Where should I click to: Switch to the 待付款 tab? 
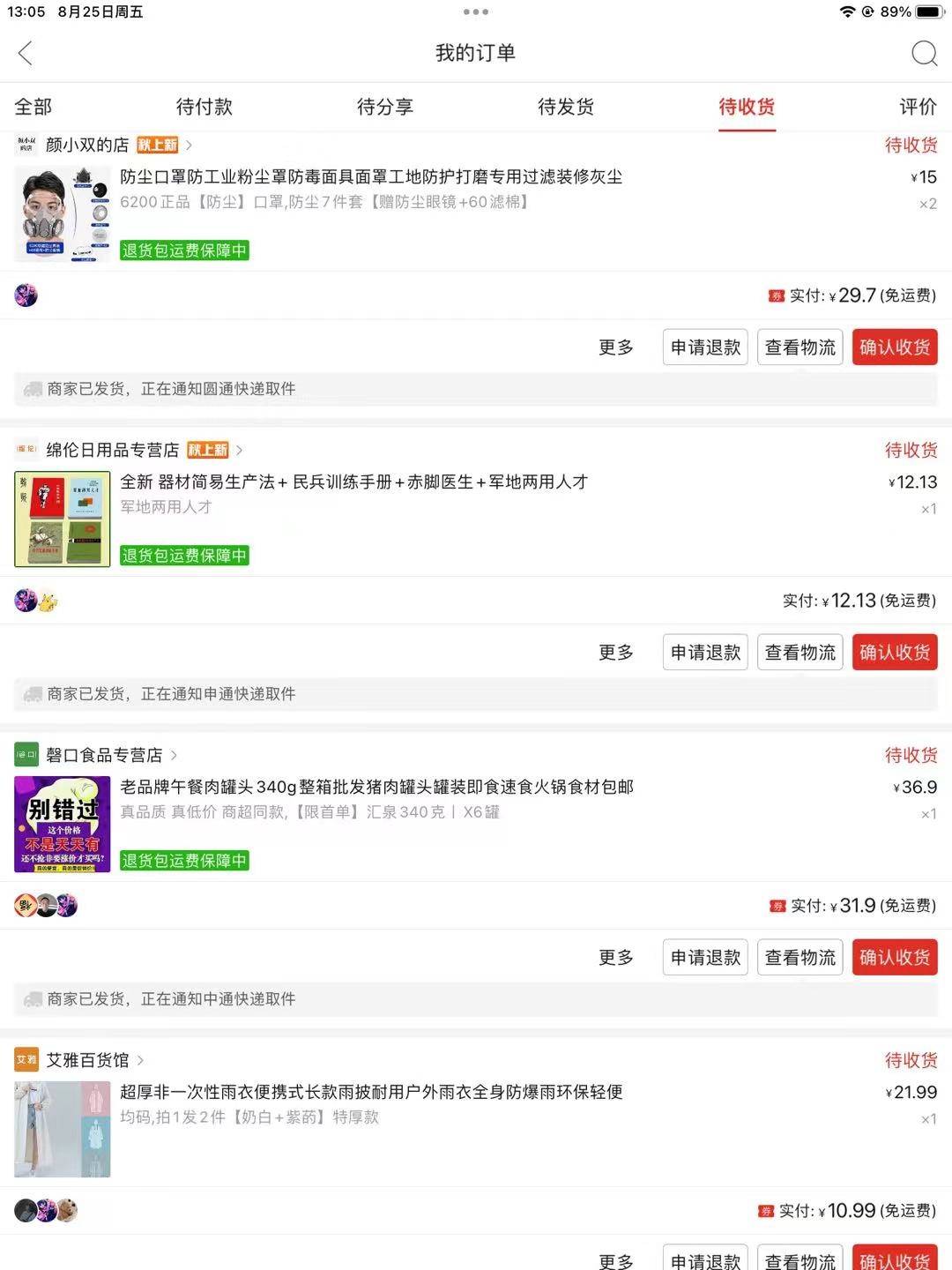tap(205, 107)
